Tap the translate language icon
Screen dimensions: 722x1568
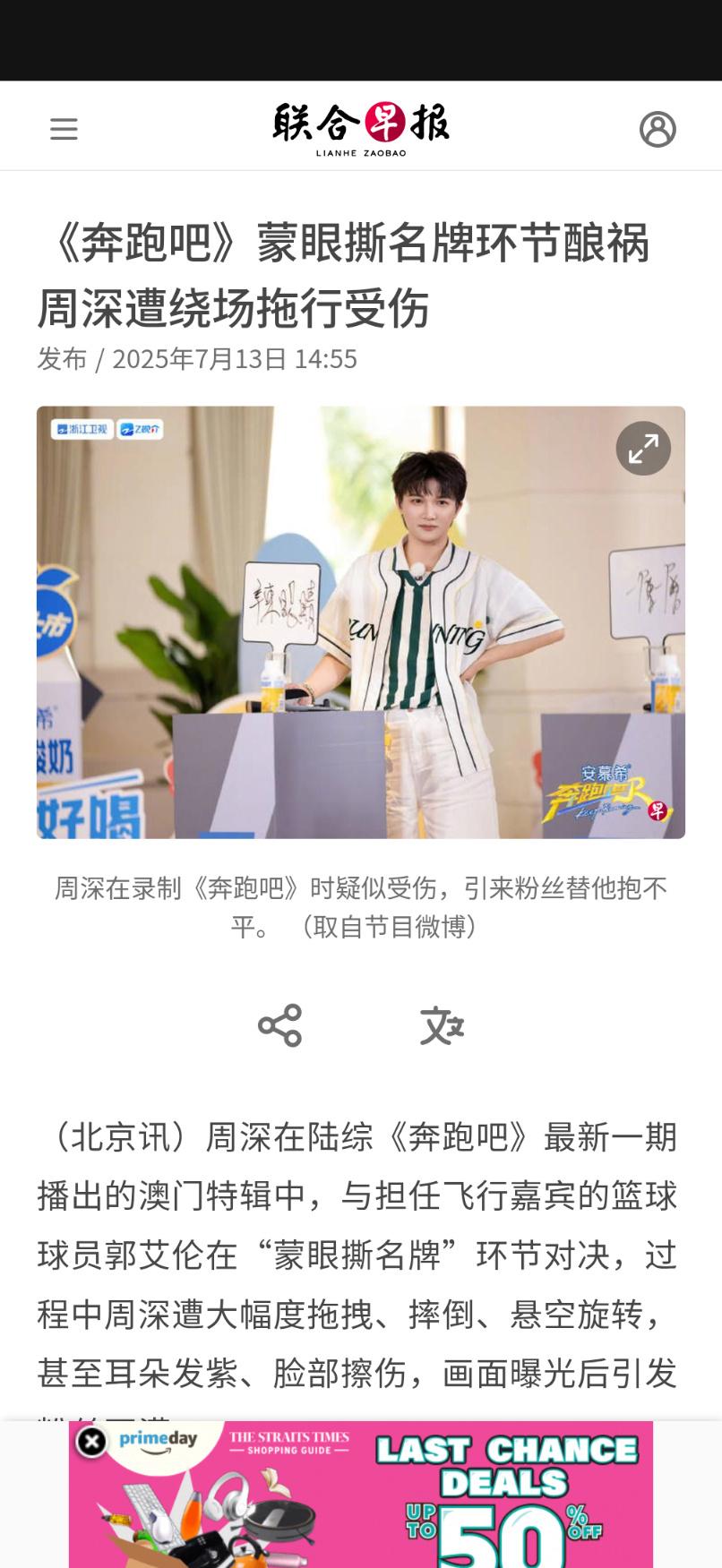(x=443, y=1025)
